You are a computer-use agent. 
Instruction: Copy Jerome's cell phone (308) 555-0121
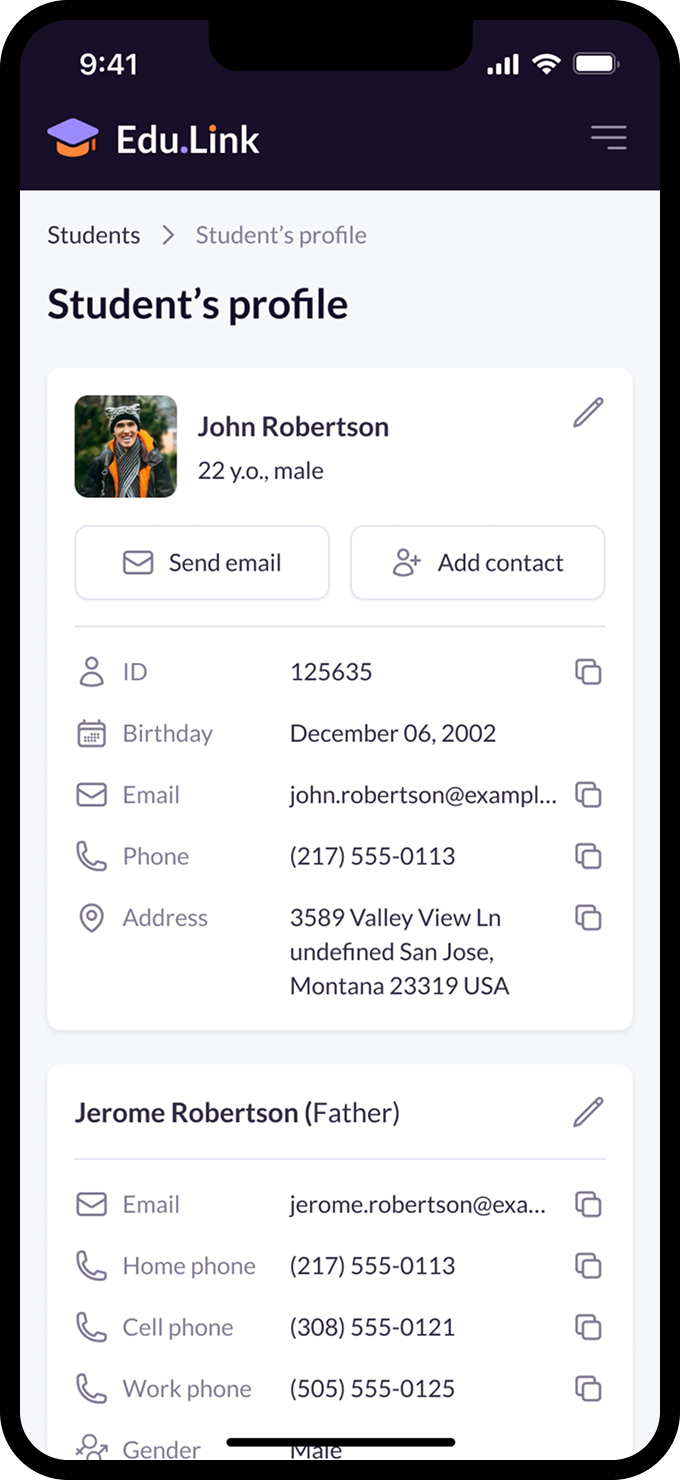(588, 1327)
